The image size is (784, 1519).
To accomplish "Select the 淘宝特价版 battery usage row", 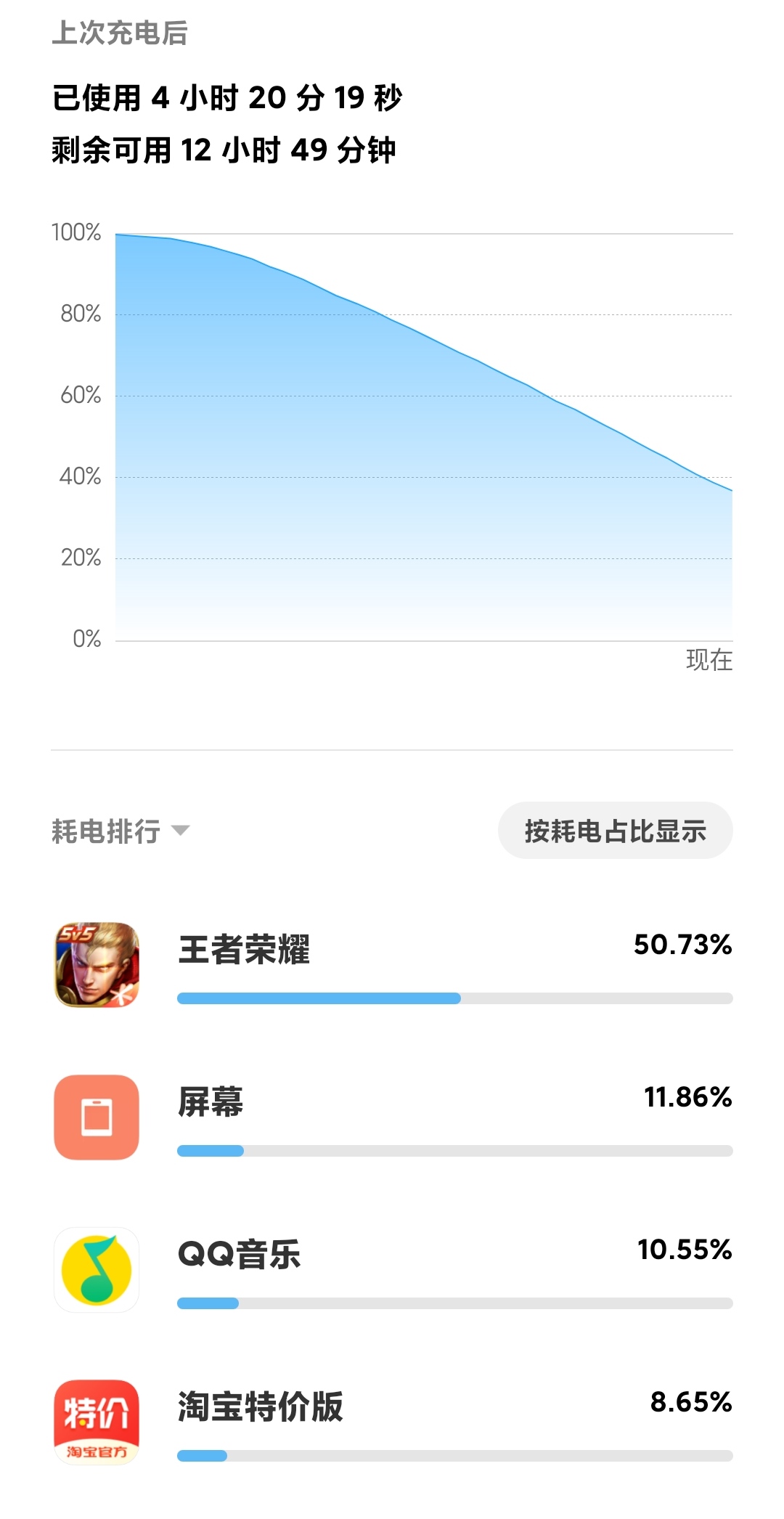I will point(392,1422).
